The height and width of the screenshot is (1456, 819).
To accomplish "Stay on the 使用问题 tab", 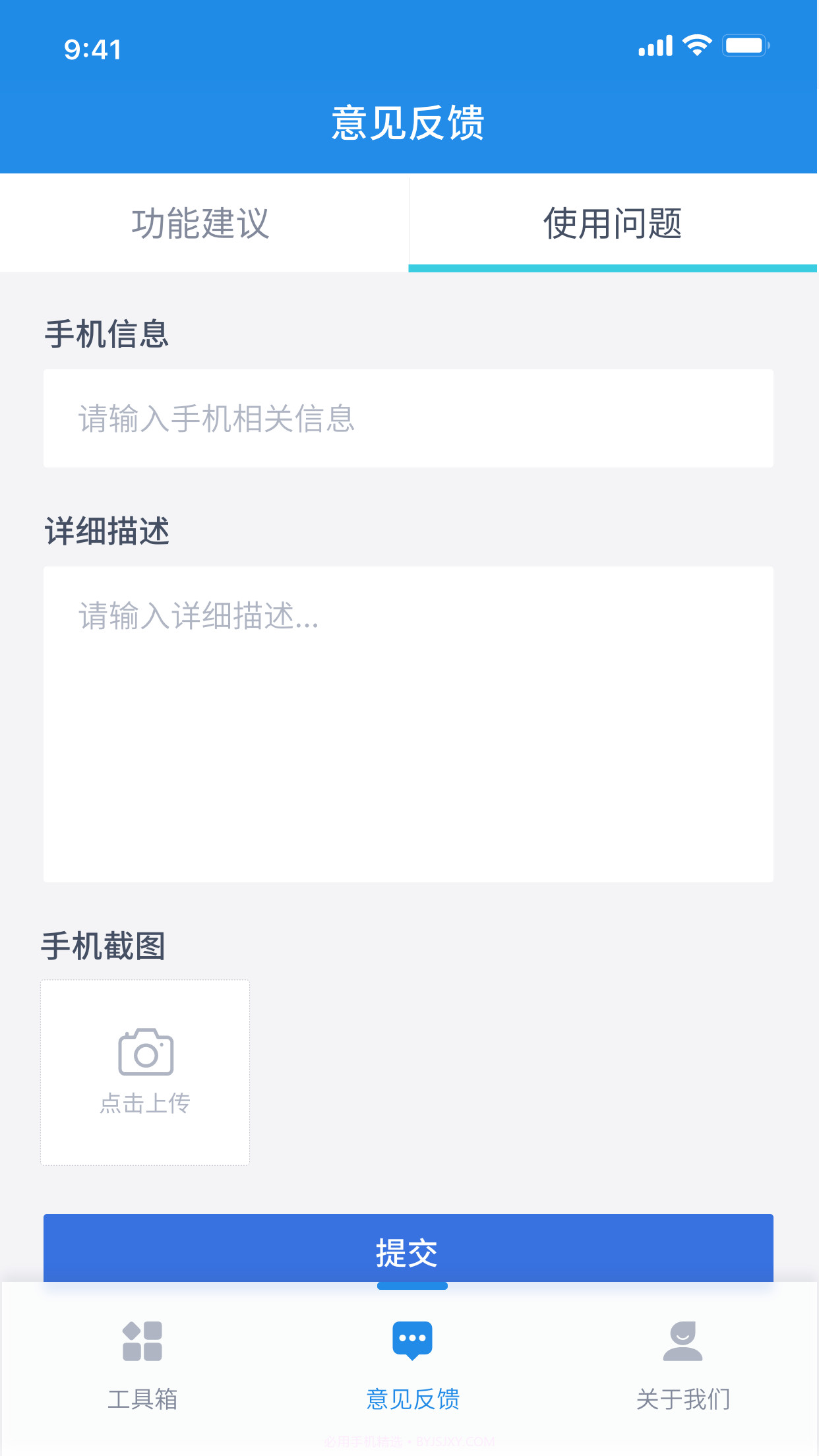I will 613,223.
